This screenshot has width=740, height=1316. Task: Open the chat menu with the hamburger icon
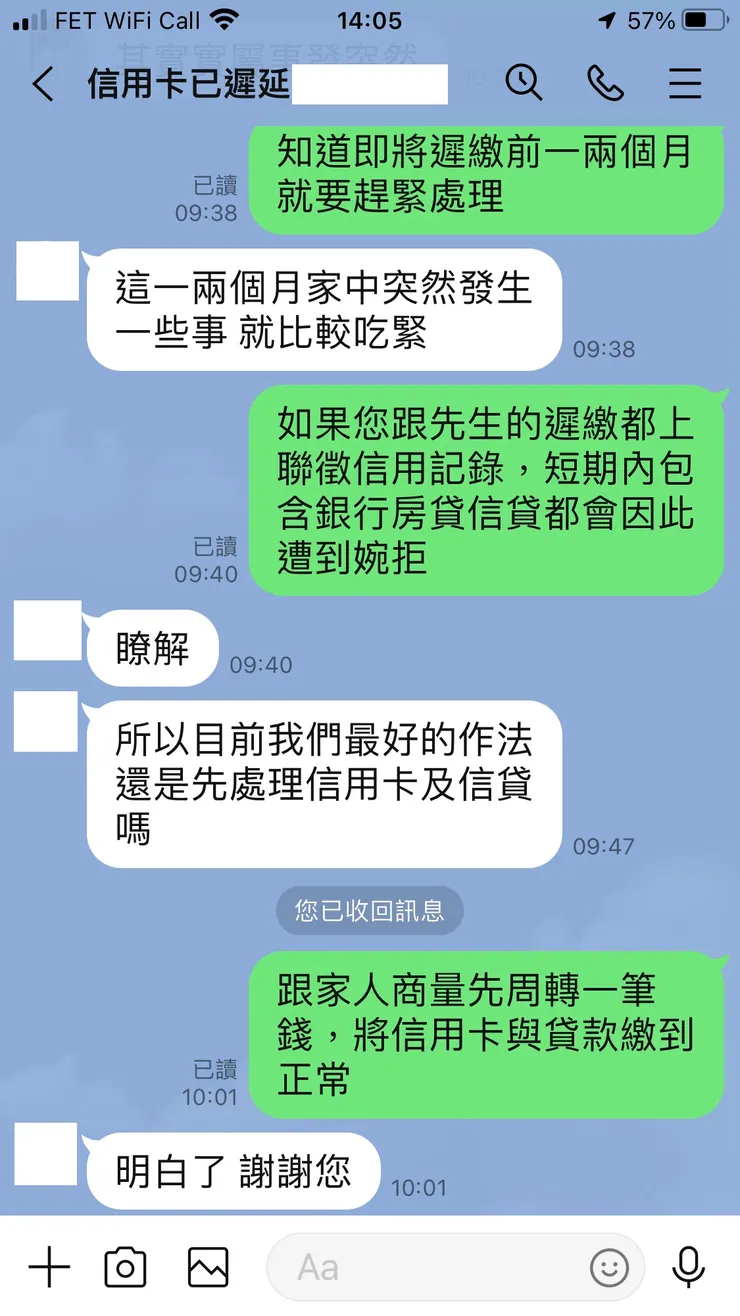coord(684,84)
